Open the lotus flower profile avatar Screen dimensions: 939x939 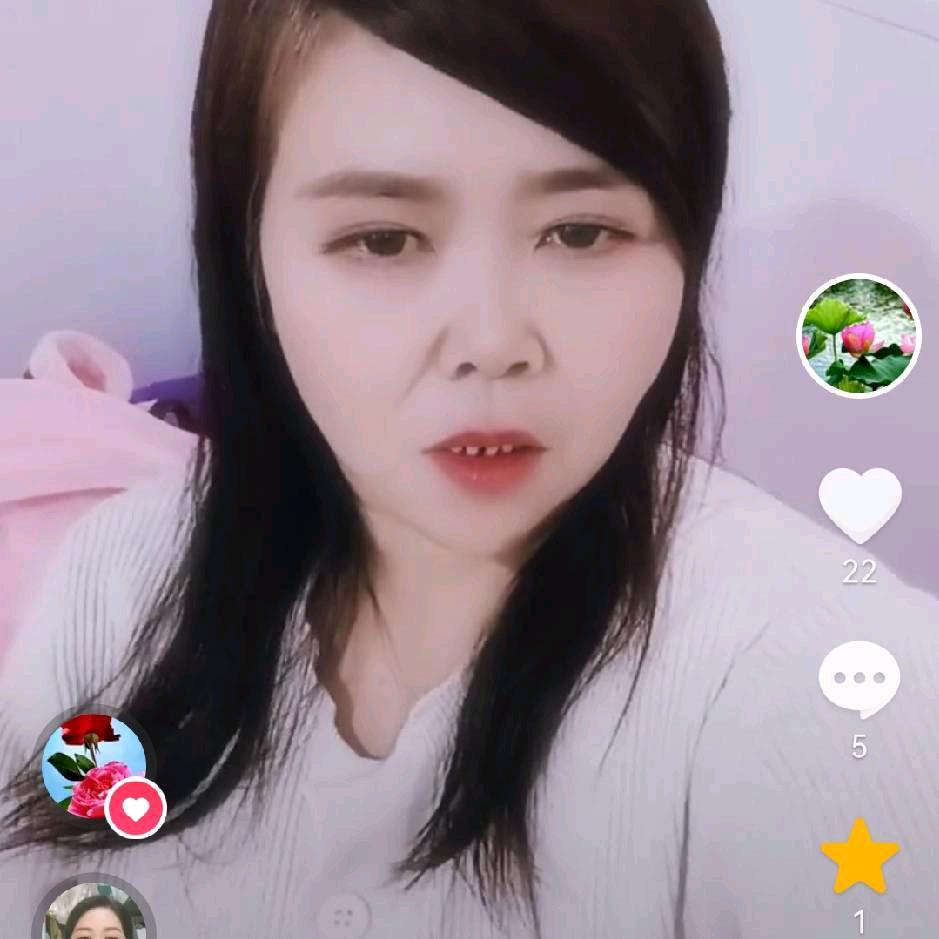(858, 336)
